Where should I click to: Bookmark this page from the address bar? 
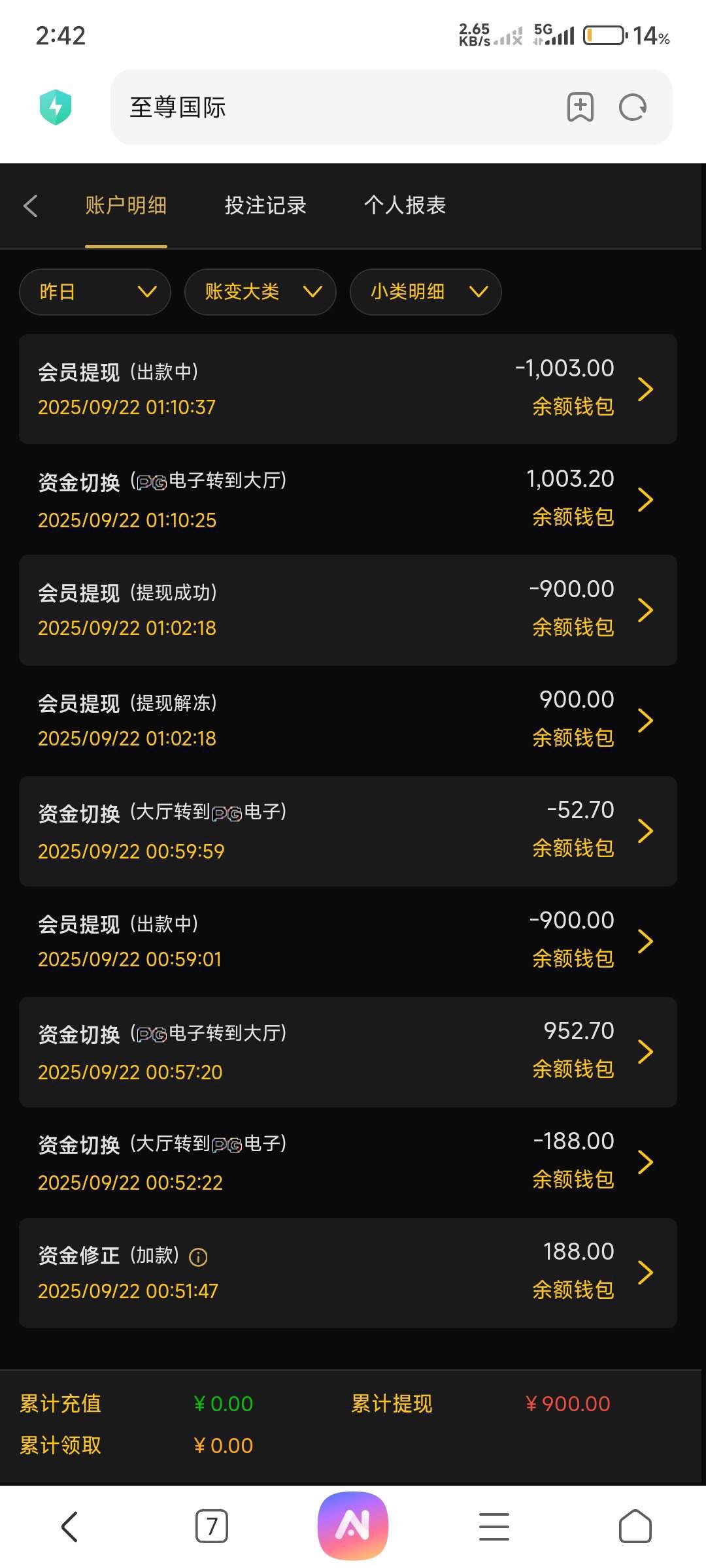[x=580, y=107]
